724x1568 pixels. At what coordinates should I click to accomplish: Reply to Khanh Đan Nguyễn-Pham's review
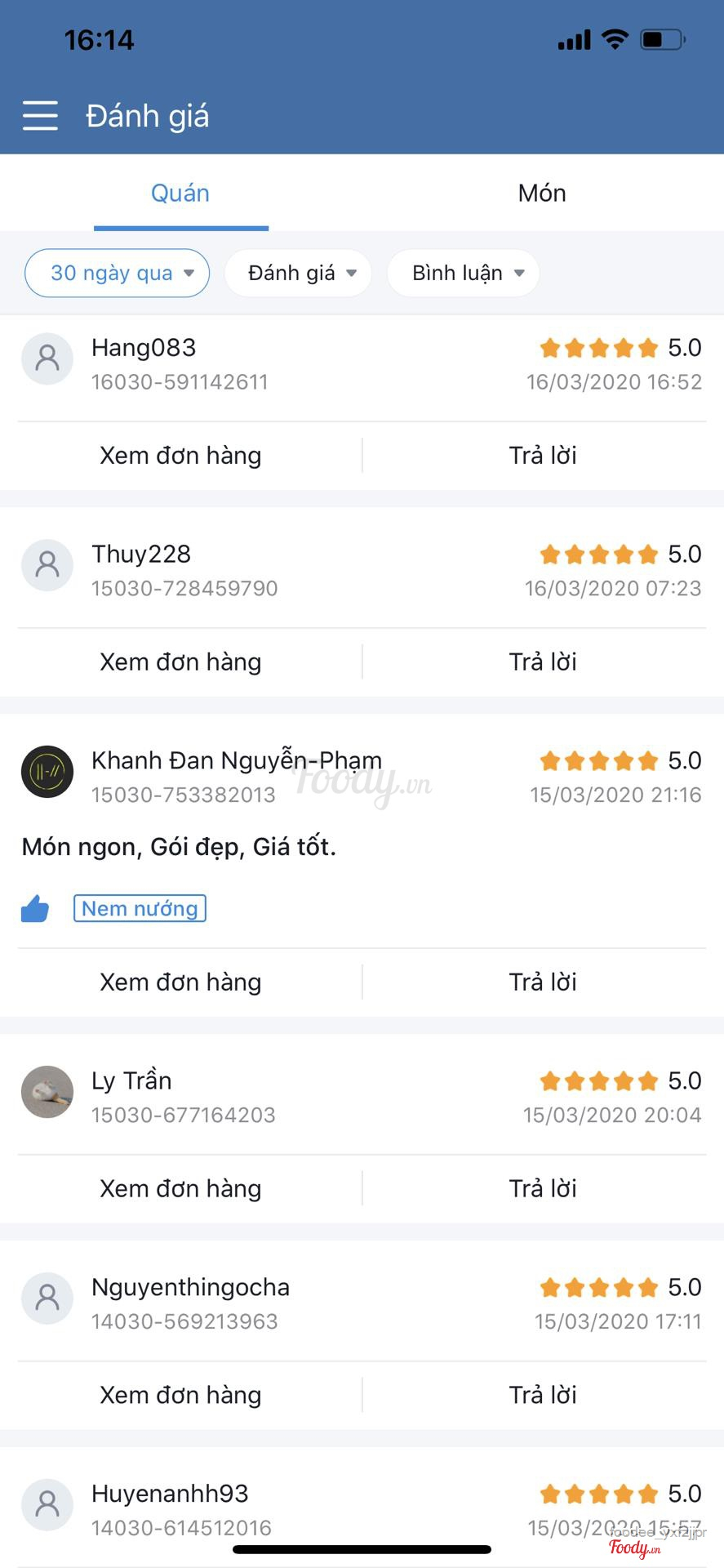click(x=543, y=982)
